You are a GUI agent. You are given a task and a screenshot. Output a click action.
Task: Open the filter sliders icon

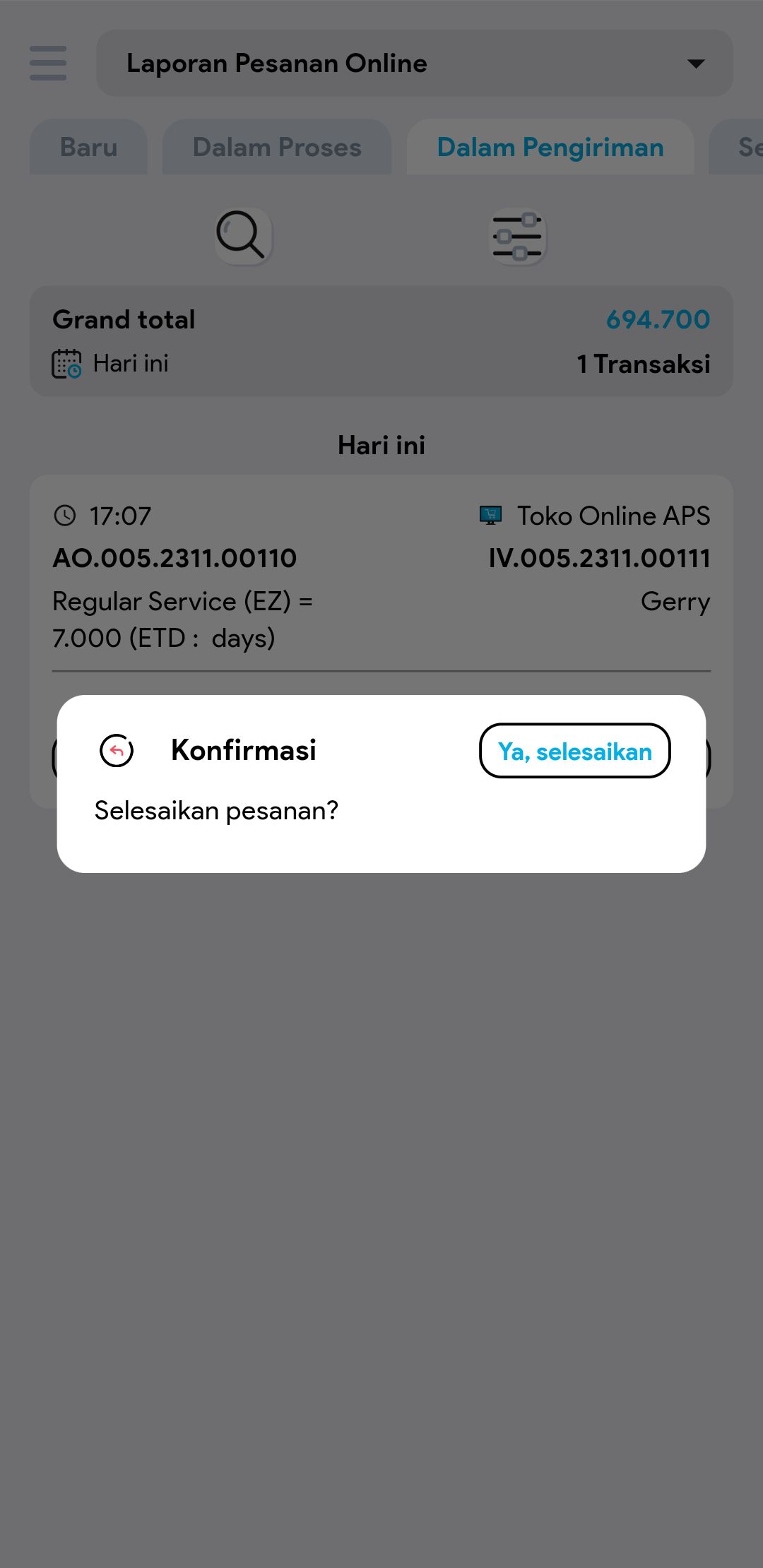tap(518, 236)
